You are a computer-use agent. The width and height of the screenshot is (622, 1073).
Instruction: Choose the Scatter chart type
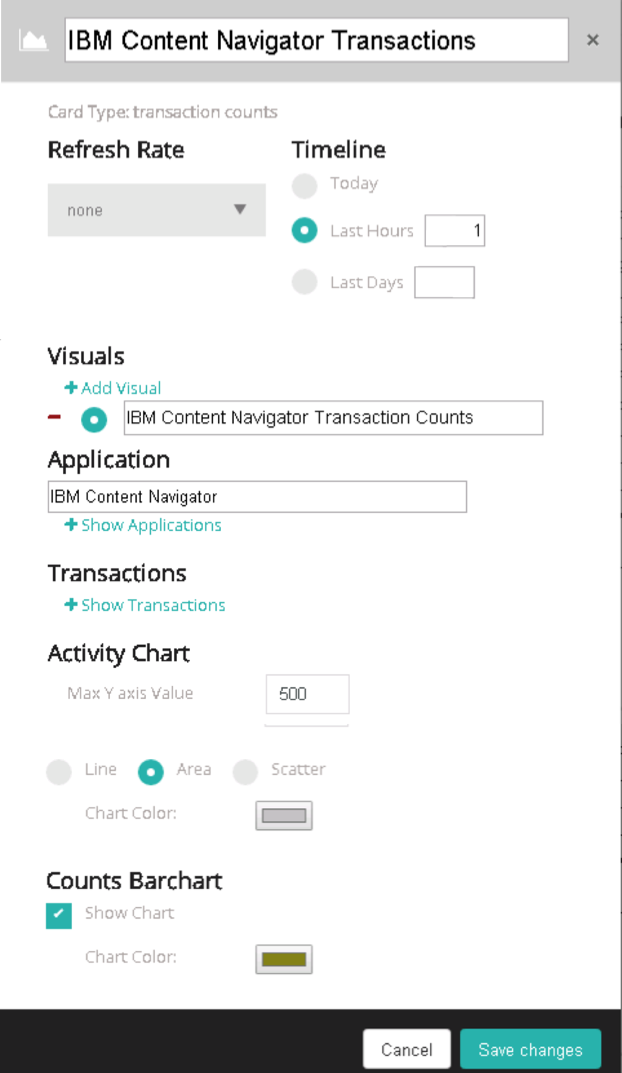click(x=245, y=772)
